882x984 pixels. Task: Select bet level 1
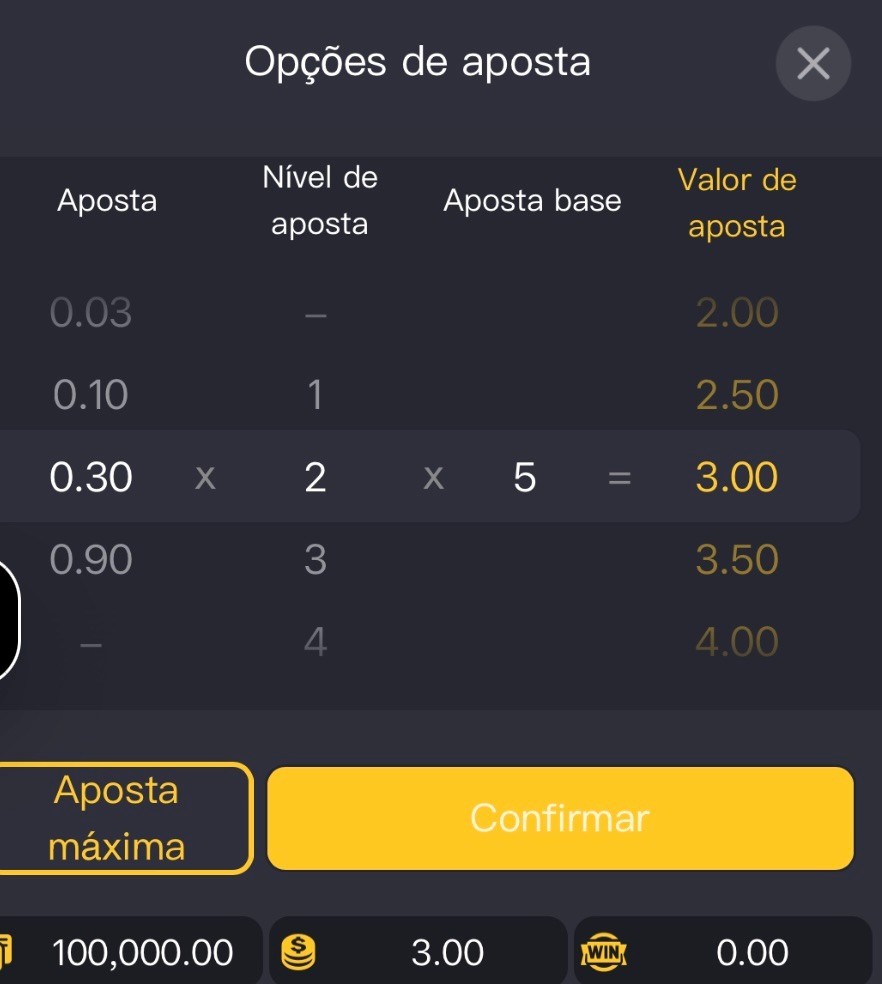(315, 394)
